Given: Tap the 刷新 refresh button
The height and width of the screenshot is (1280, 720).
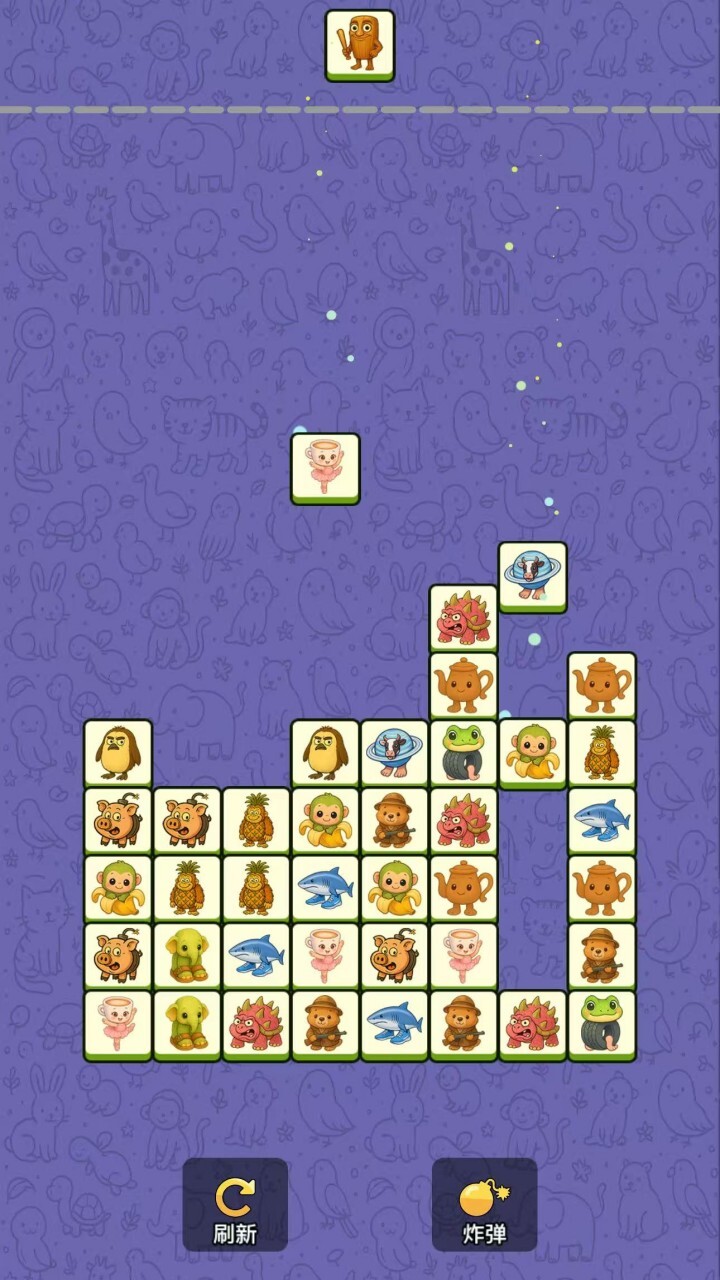Looking at the screenshot, I should (x=235, y=1204).
